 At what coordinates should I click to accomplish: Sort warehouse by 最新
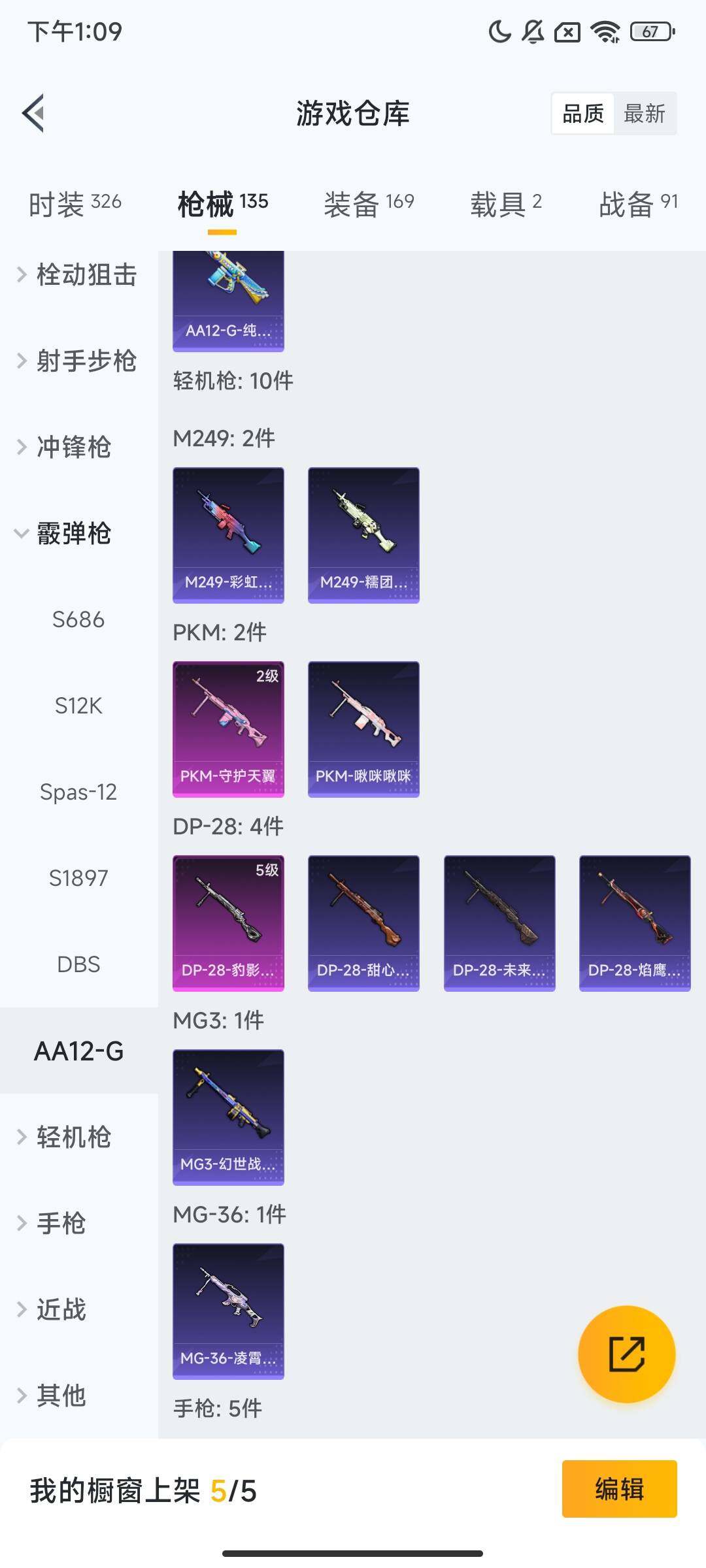(644, 114)
